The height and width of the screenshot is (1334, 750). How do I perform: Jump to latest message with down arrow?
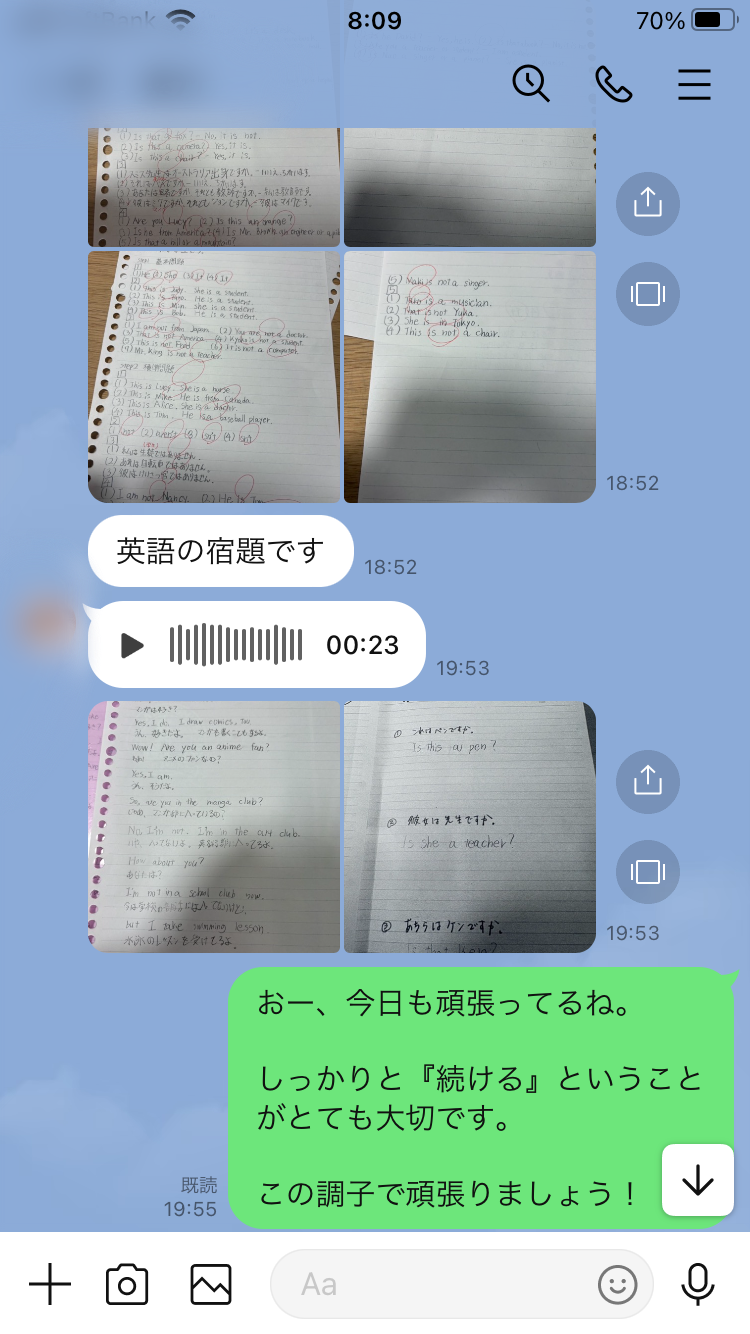pos(697,1181)
